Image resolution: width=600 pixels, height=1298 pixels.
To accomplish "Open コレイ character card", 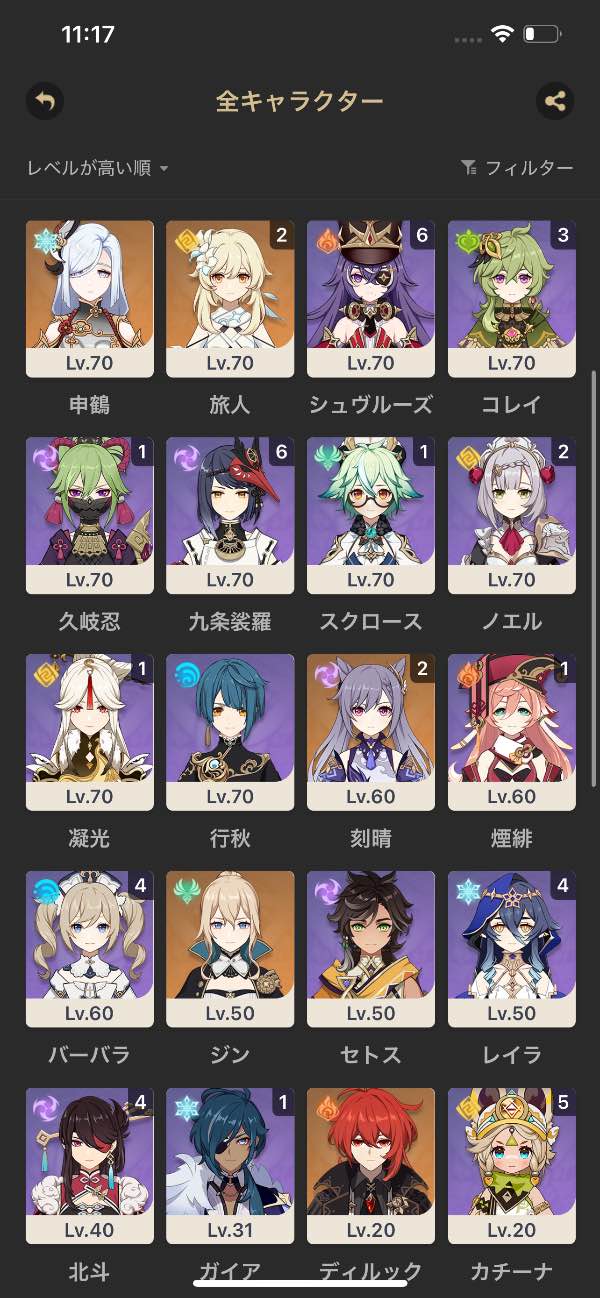I will (512, 299).
